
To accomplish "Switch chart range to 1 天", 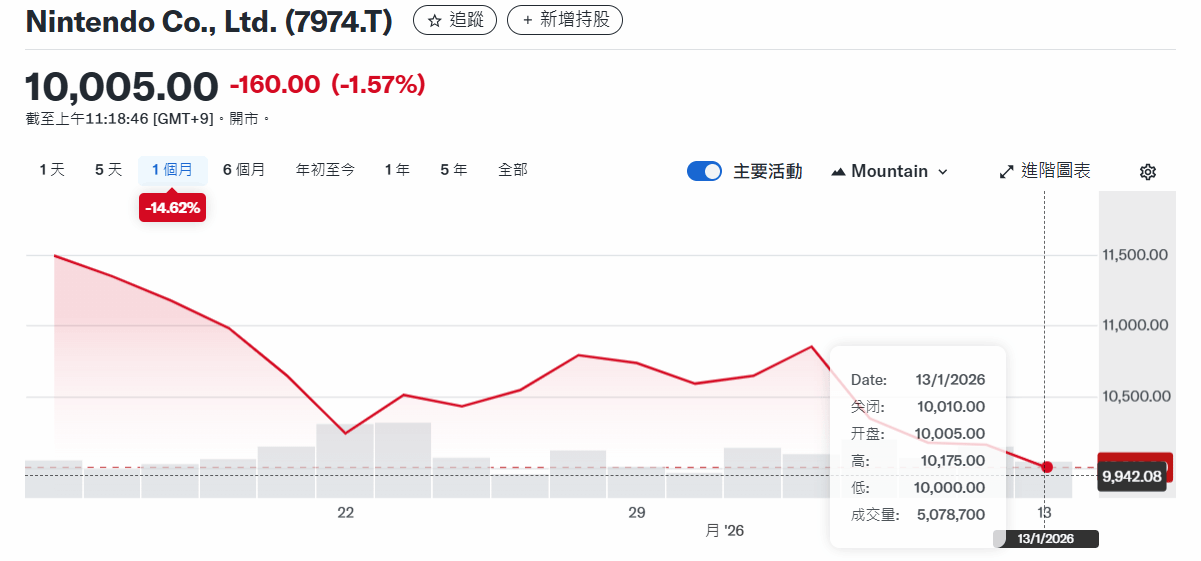I will (52, 170).
